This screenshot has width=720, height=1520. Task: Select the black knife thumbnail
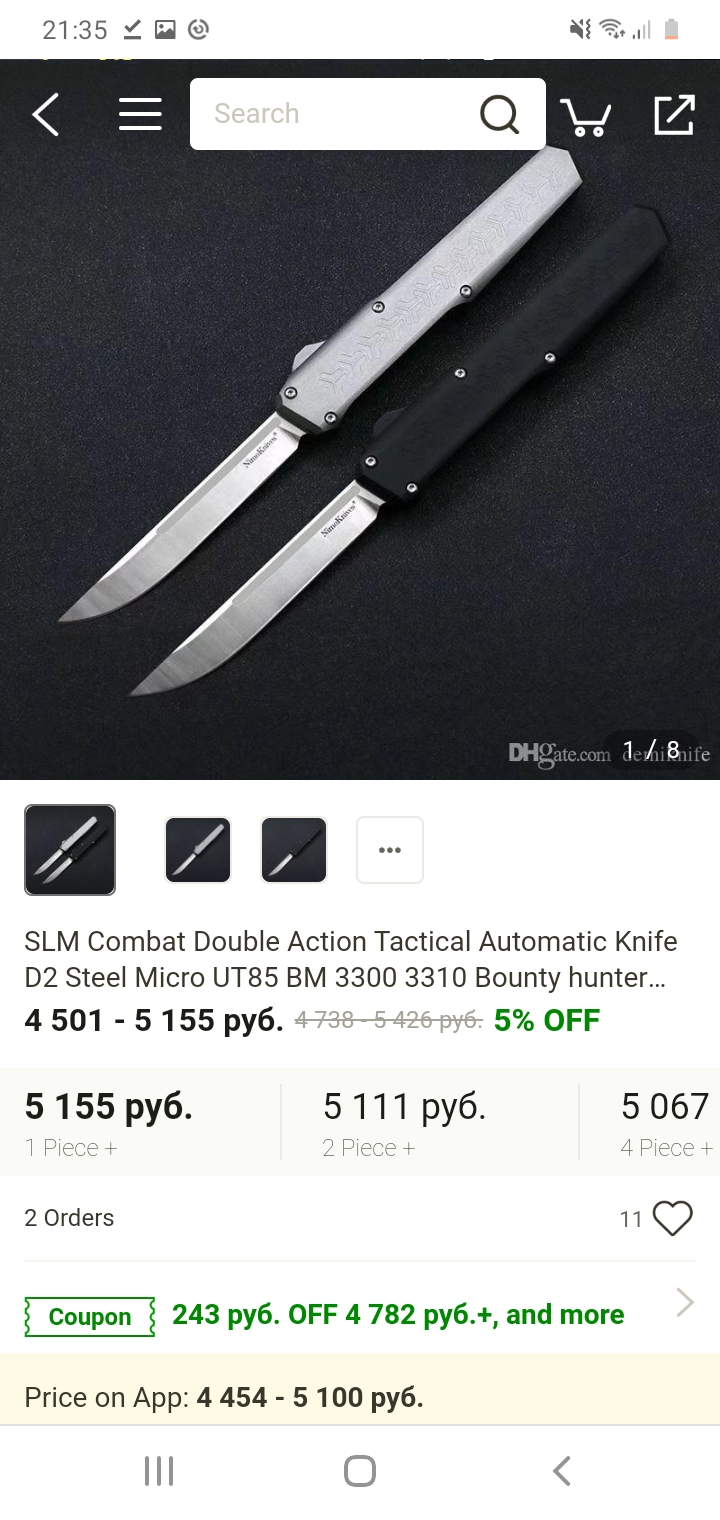pos(294,850)
